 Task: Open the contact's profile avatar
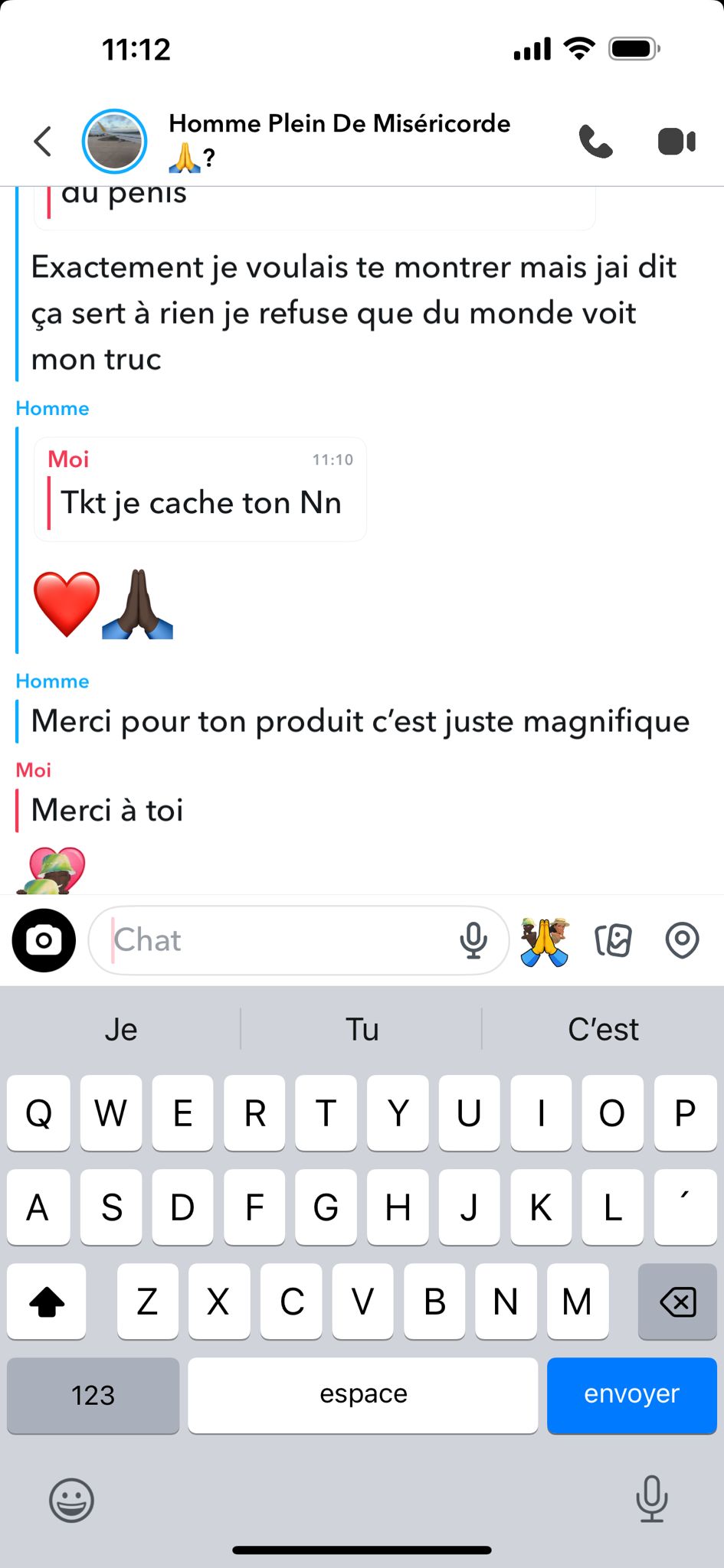(x=114, y=142)
